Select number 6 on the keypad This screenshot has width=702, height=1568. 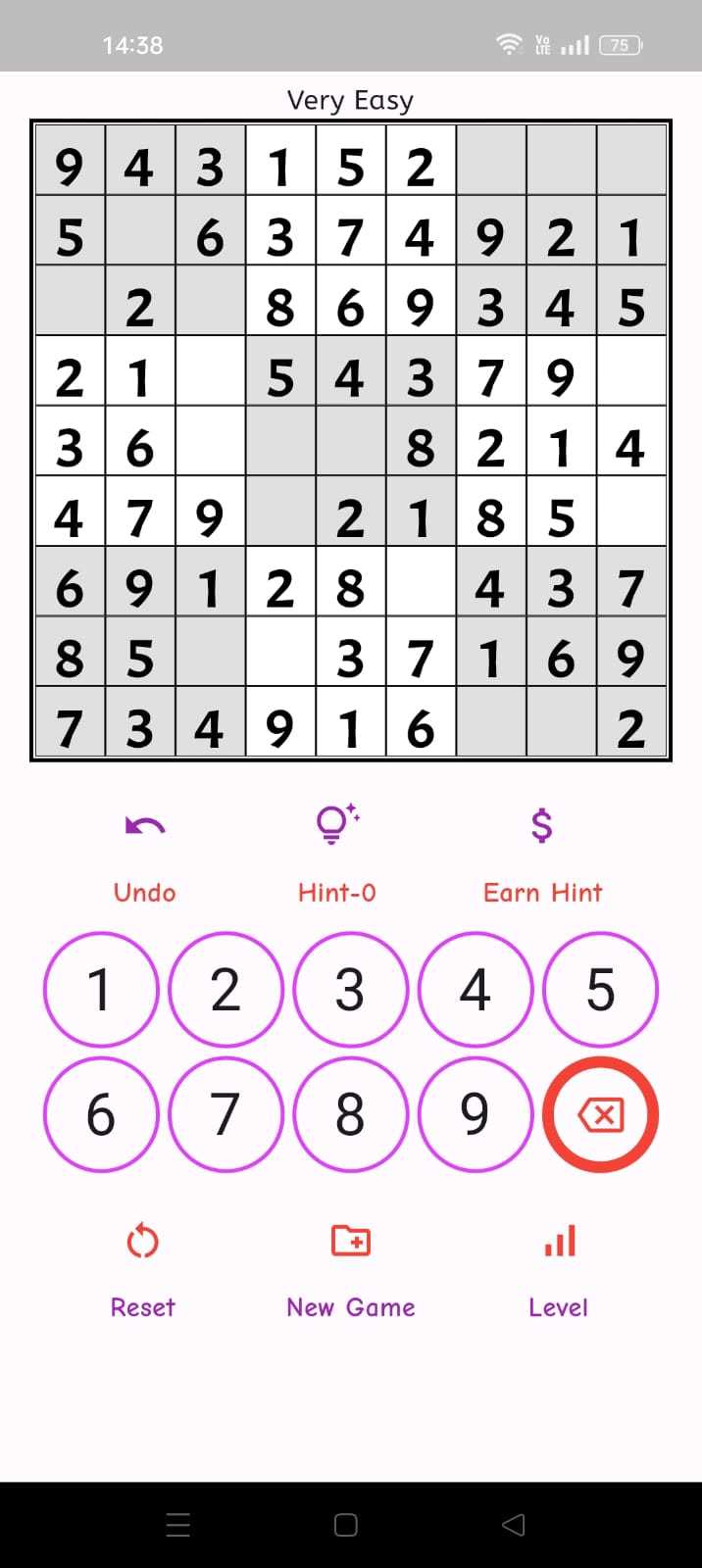tap(100, 1115)
